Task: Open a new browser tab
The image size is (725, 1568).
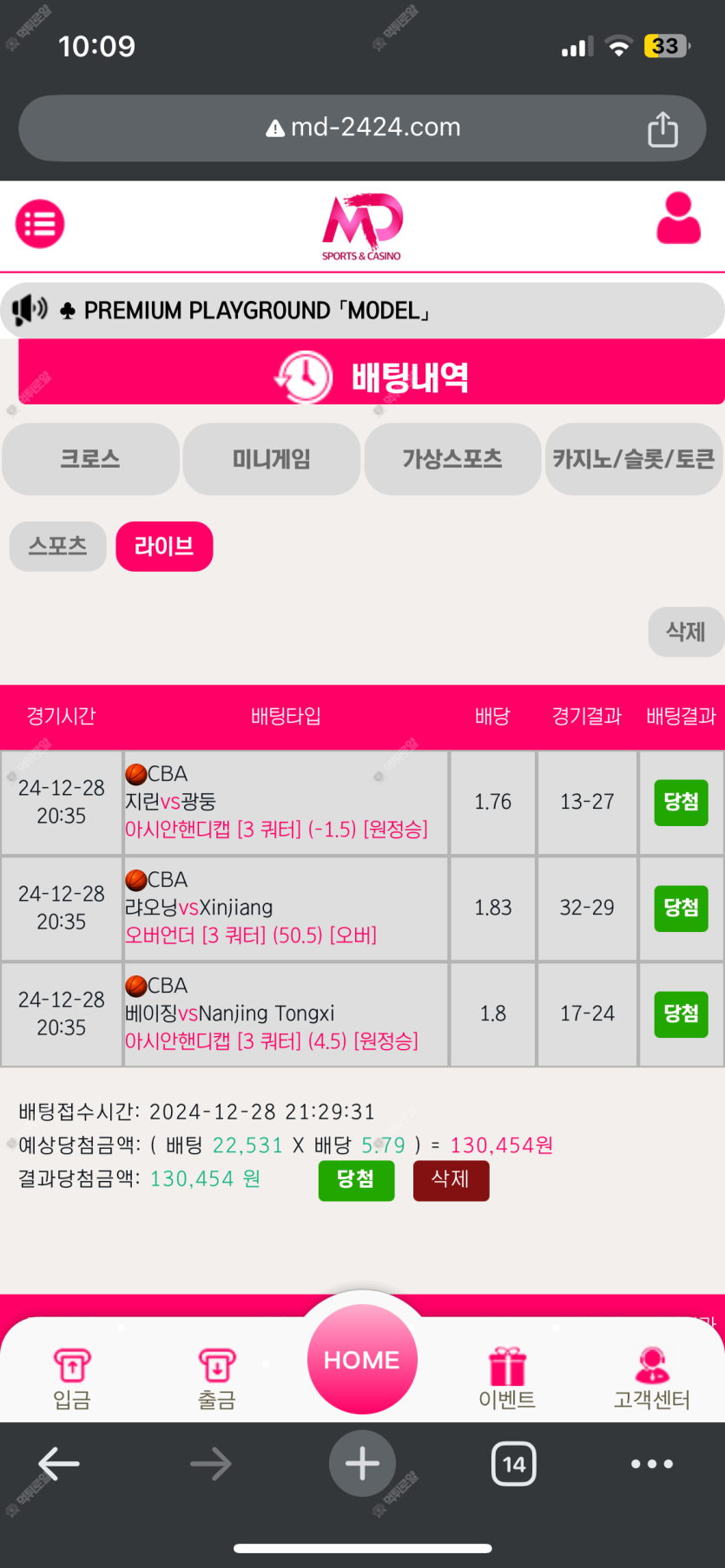Action: tap(362, 1464)
